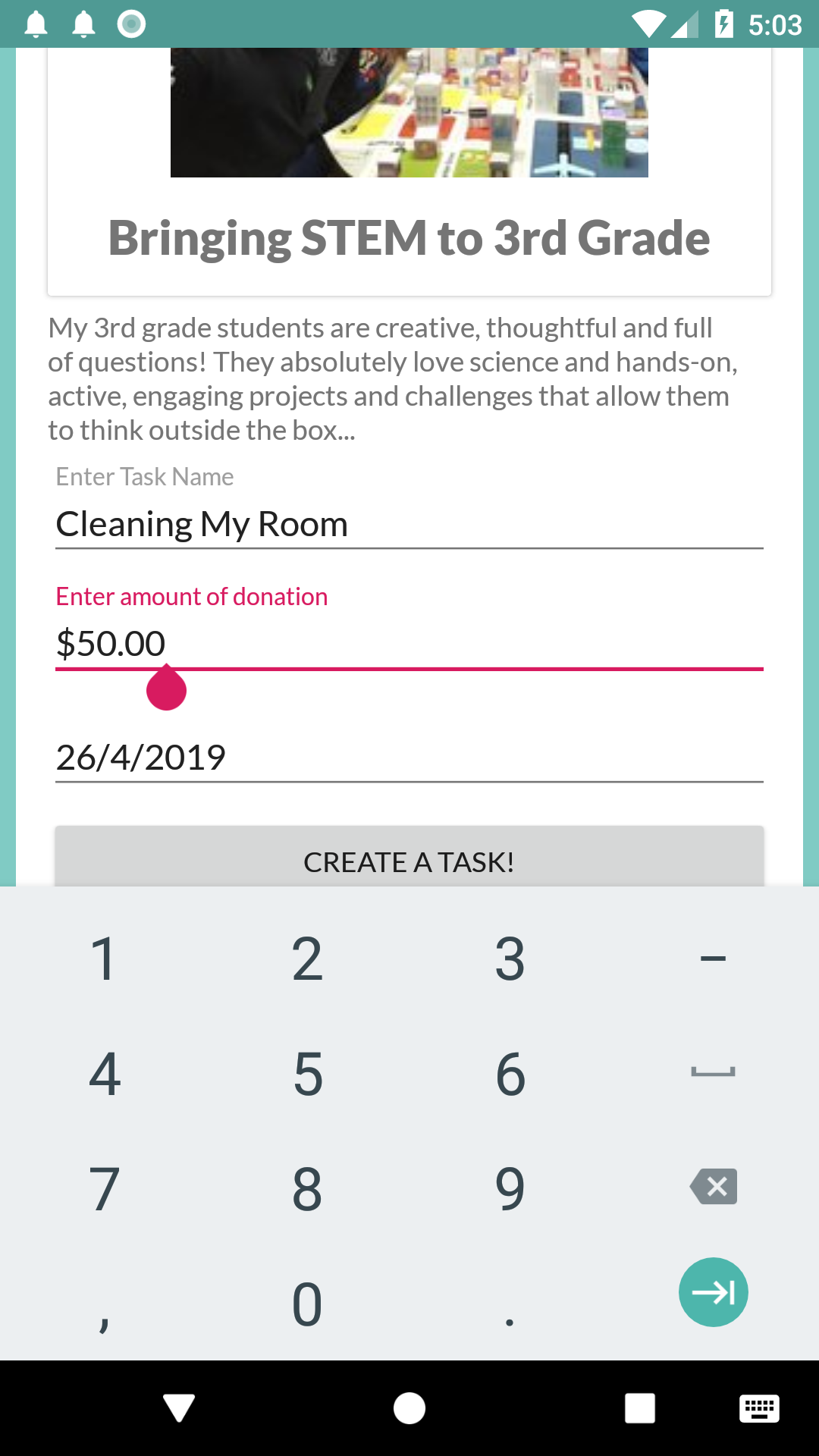Edit the donation amount field
Image resolution: width=819 pixels, height=1456 pixels.
pyautogui.click(x=409, y=643)
